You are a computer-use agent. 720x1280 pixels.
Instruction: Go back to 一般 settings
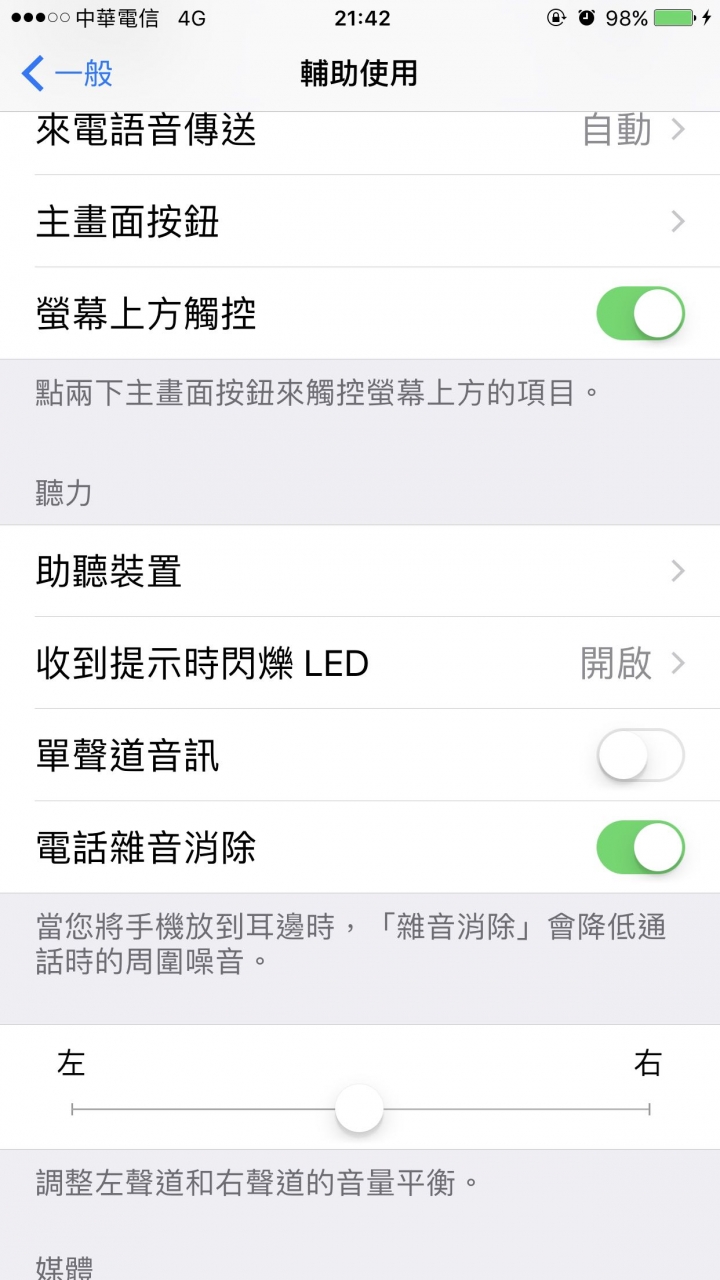click(x=67, y=73)
